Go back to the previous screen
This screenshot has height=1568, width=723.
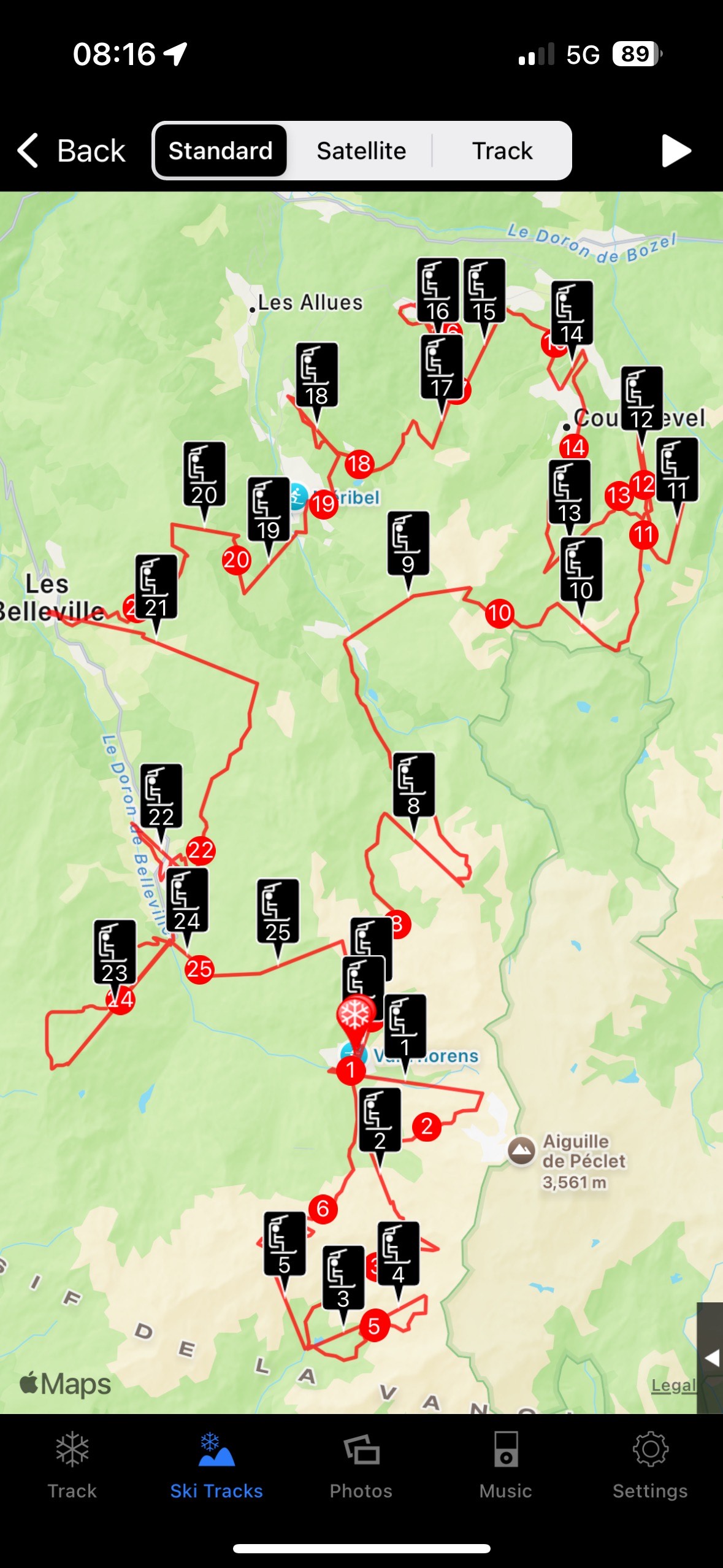pyautogui.click(x=71, y=151)
